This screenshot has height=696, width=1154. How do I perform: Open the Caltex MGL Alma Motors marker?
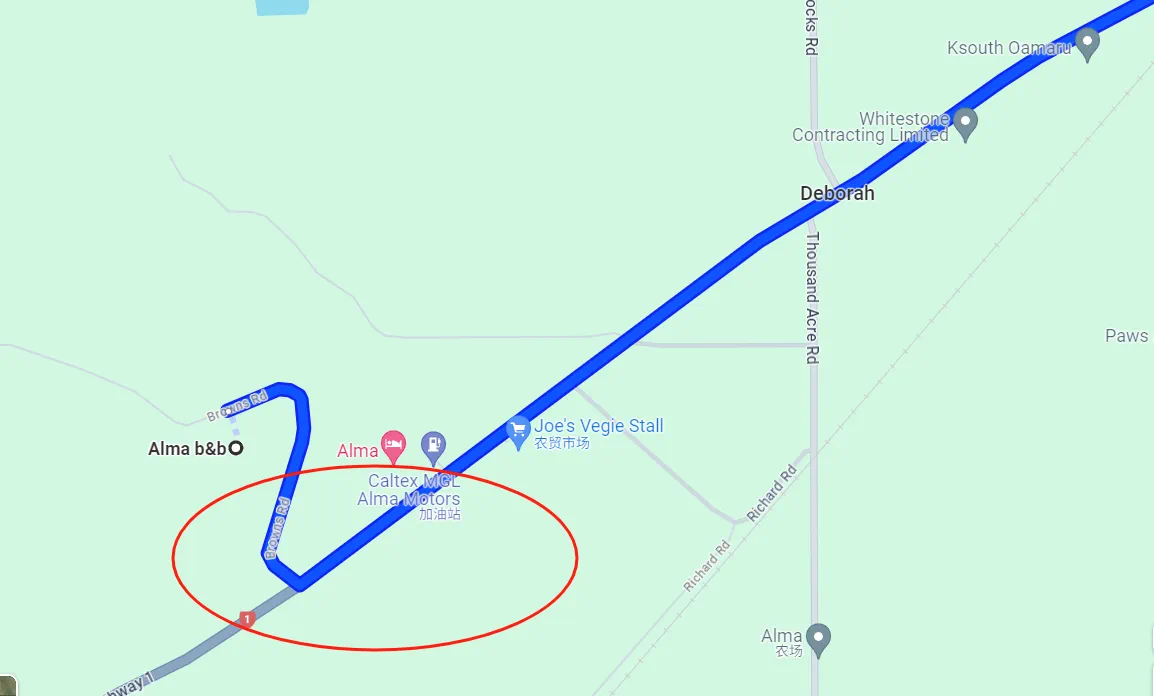tap(432, 445)
